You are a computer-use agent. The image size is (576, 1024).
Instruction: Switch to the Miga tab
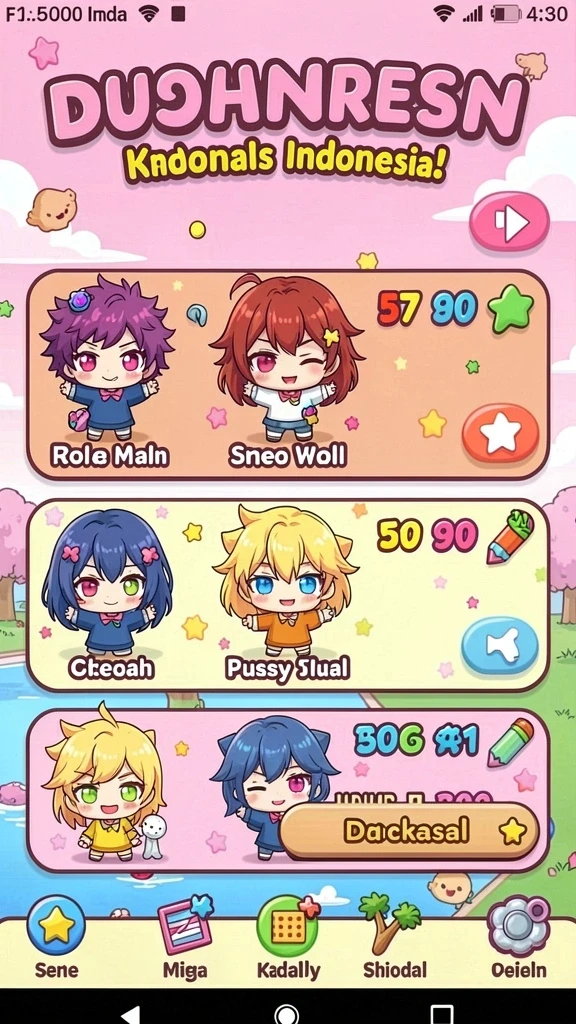click(185, 937)
